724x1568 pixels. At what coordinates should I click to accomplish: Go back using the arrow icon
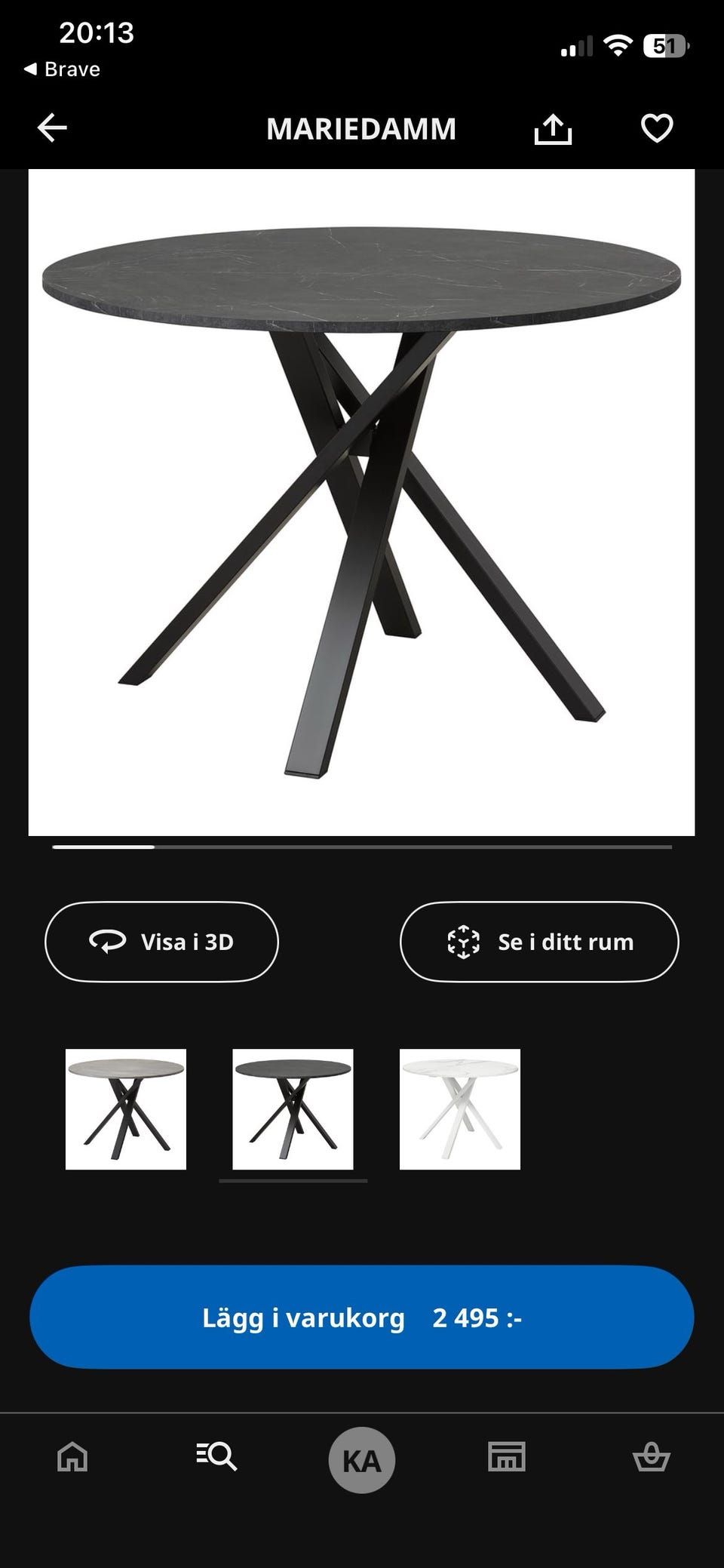(x=52, y=128)
